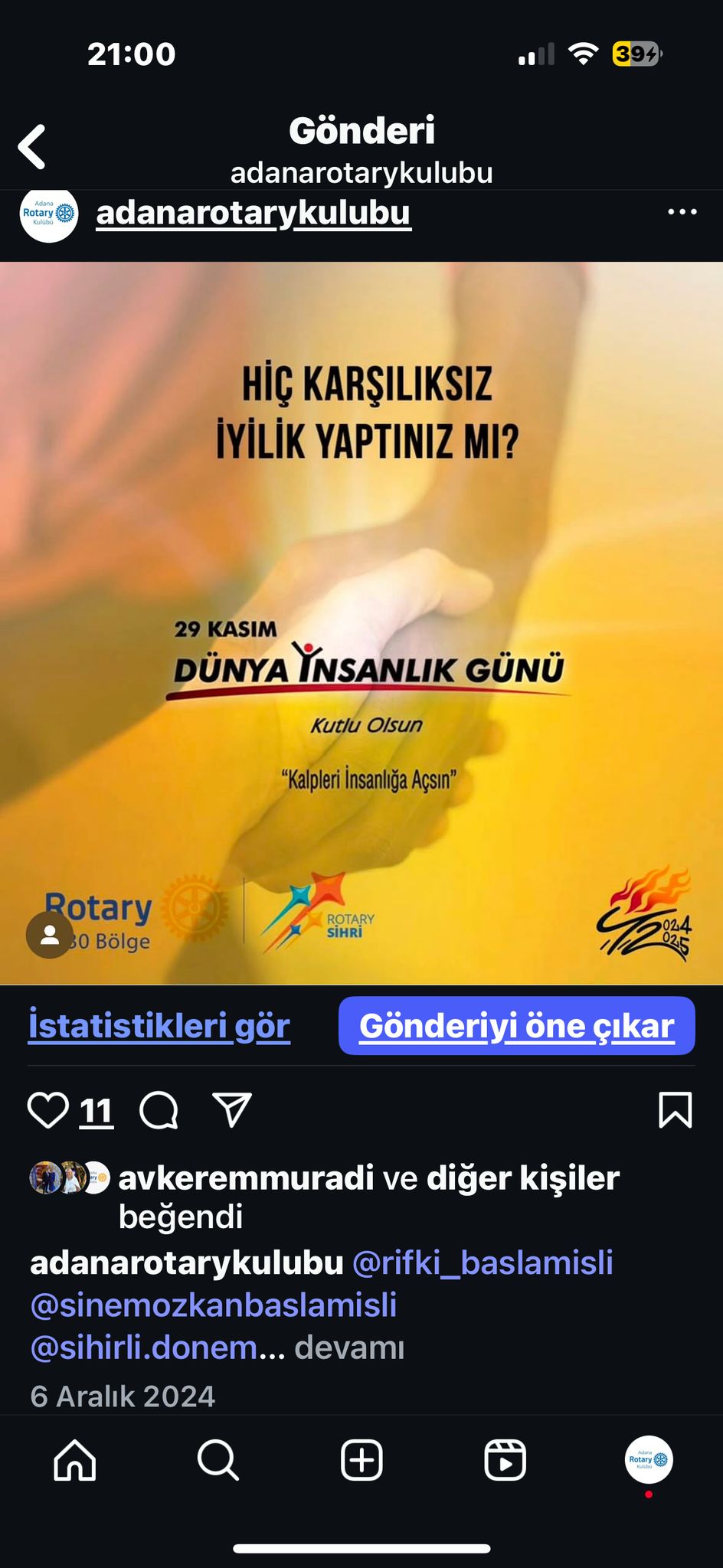Open the @rifki_baslamisli mention

(483, 1263)
